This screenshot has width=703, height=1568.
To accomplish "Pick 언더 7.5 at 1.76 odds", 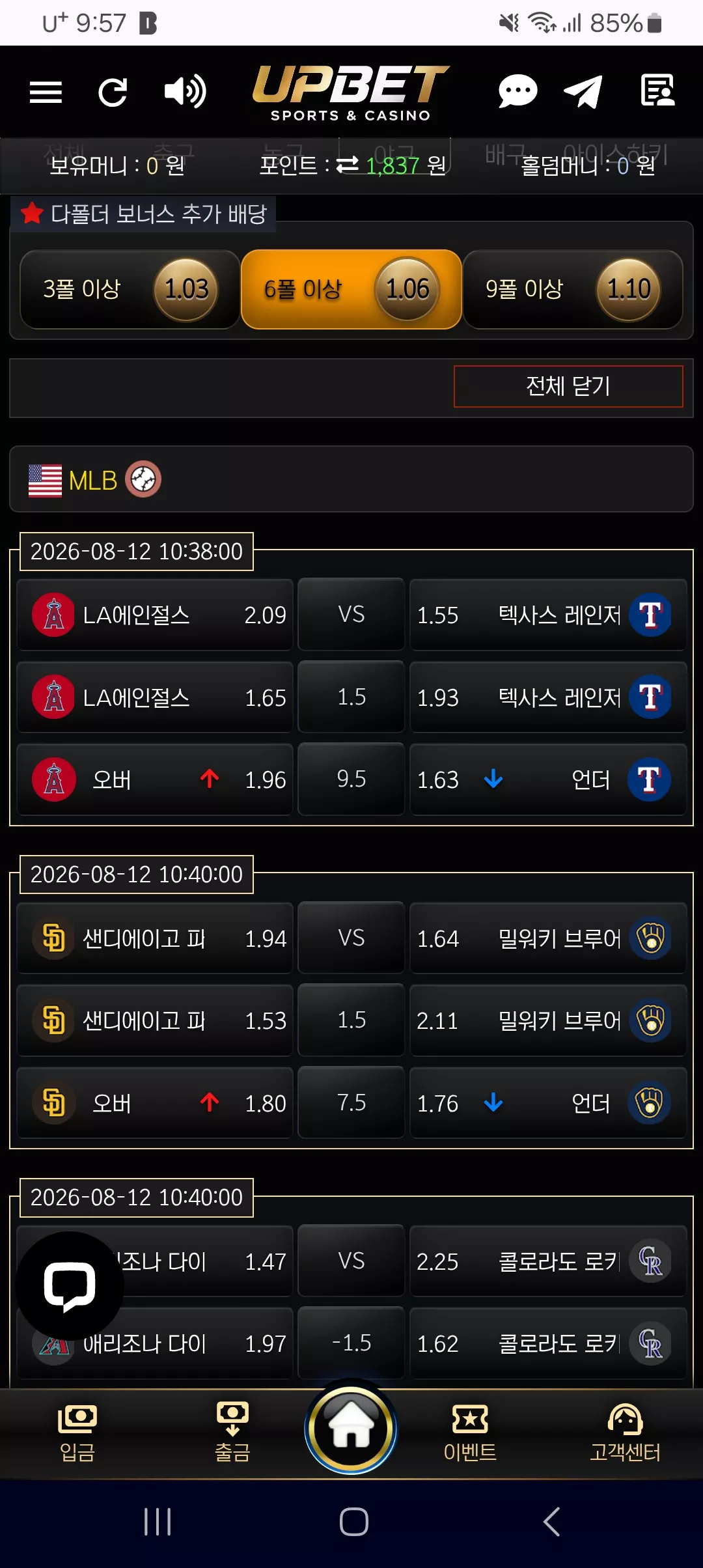I will pos(548,1103).
